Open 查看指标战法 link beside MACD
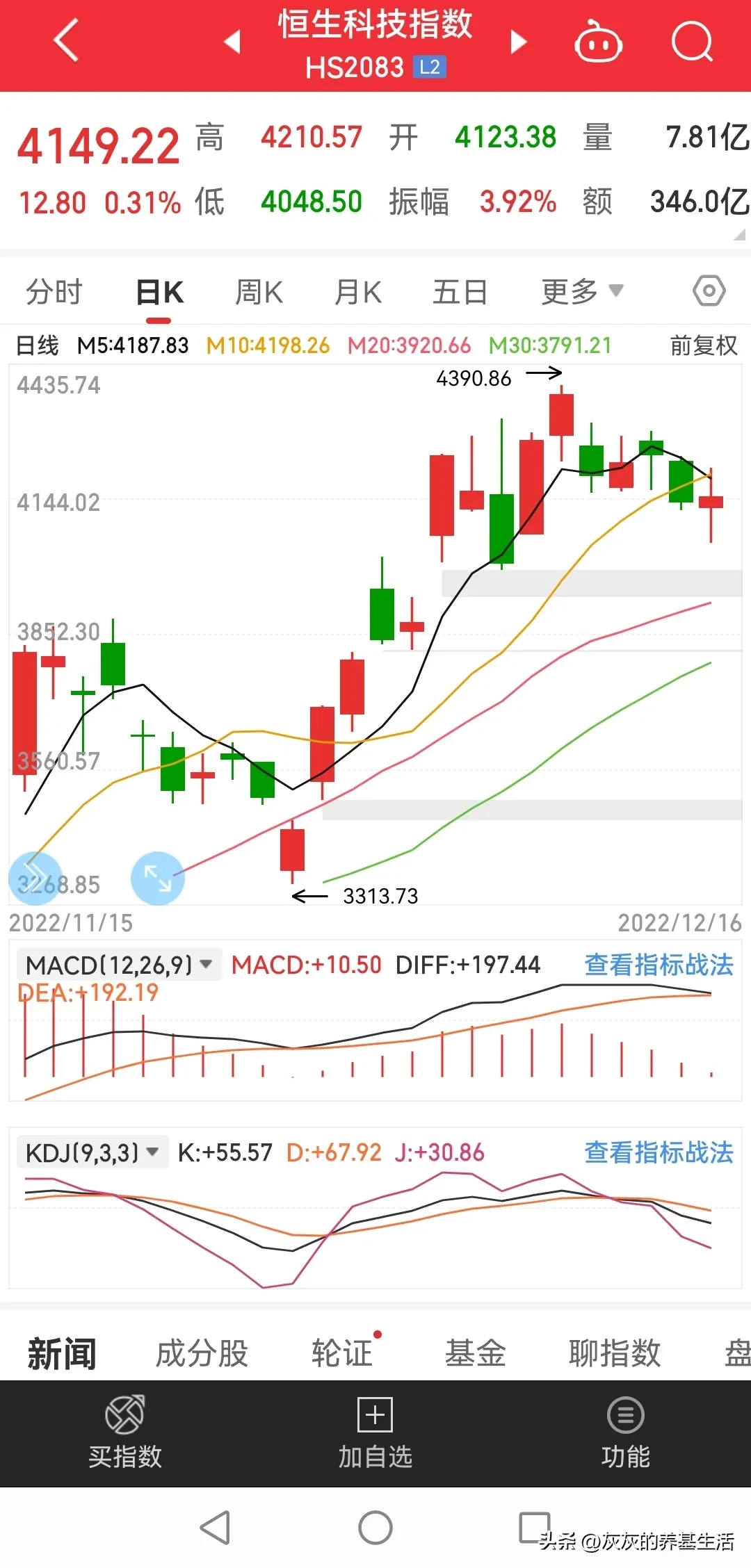 659,965
